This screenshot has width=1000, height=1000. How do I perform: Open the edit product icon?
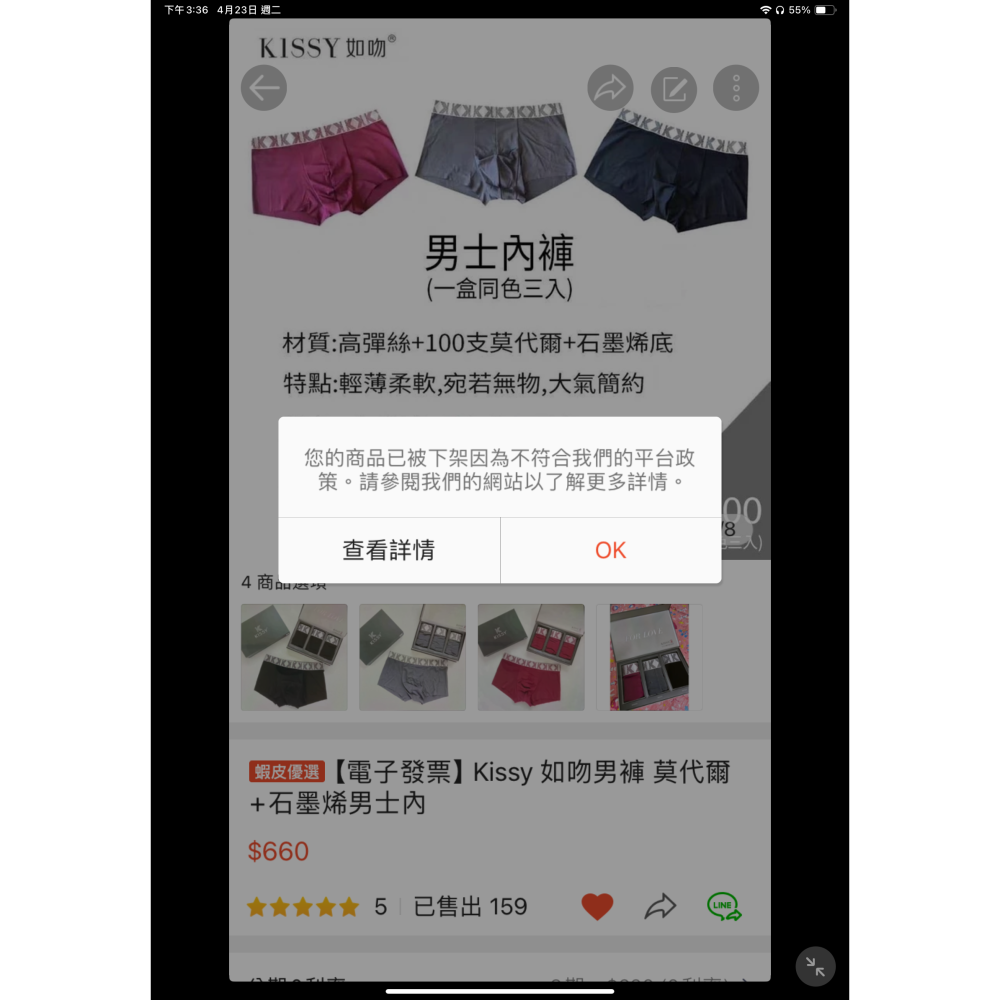(x=674, y=89)
